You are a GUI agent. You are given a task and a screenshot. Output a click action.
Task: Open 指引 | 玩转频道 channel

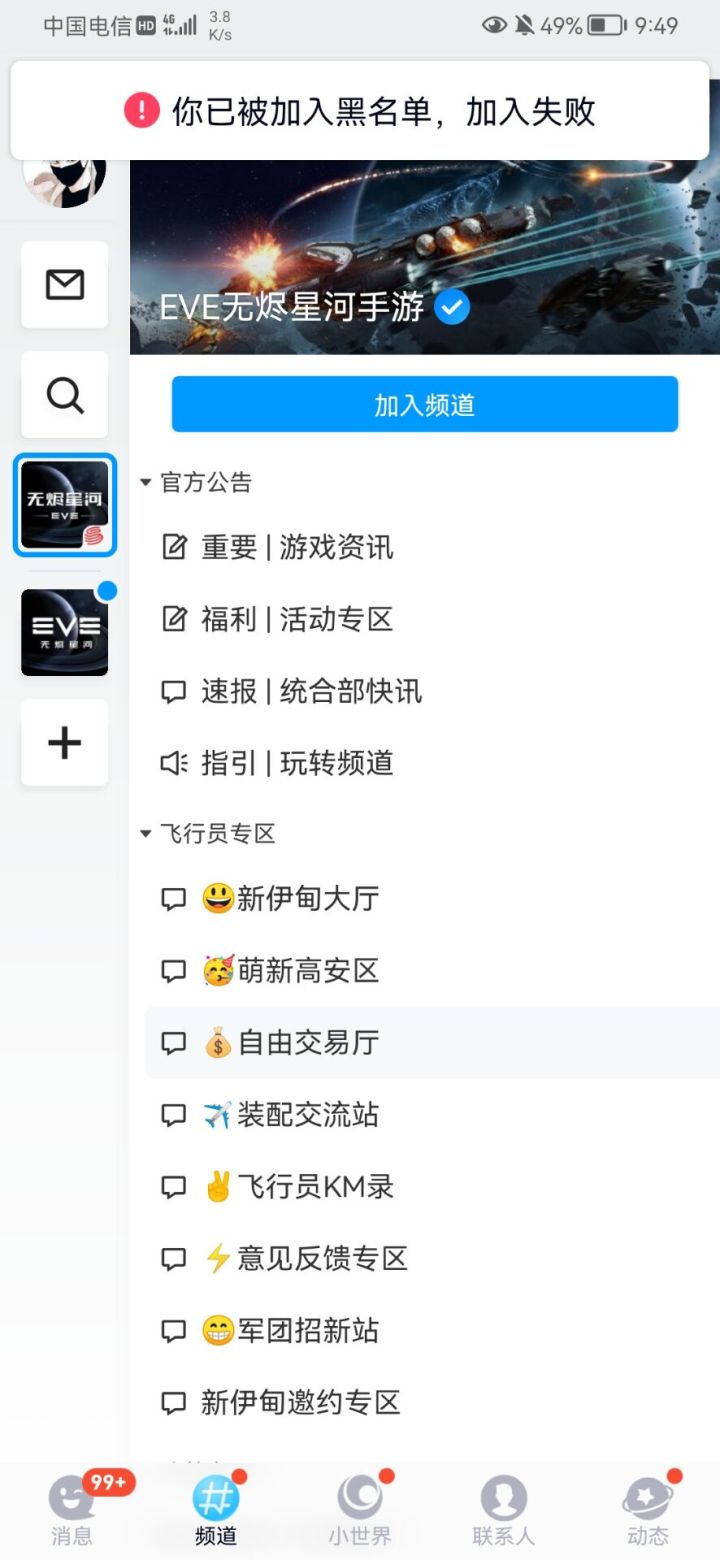point(297,763)
